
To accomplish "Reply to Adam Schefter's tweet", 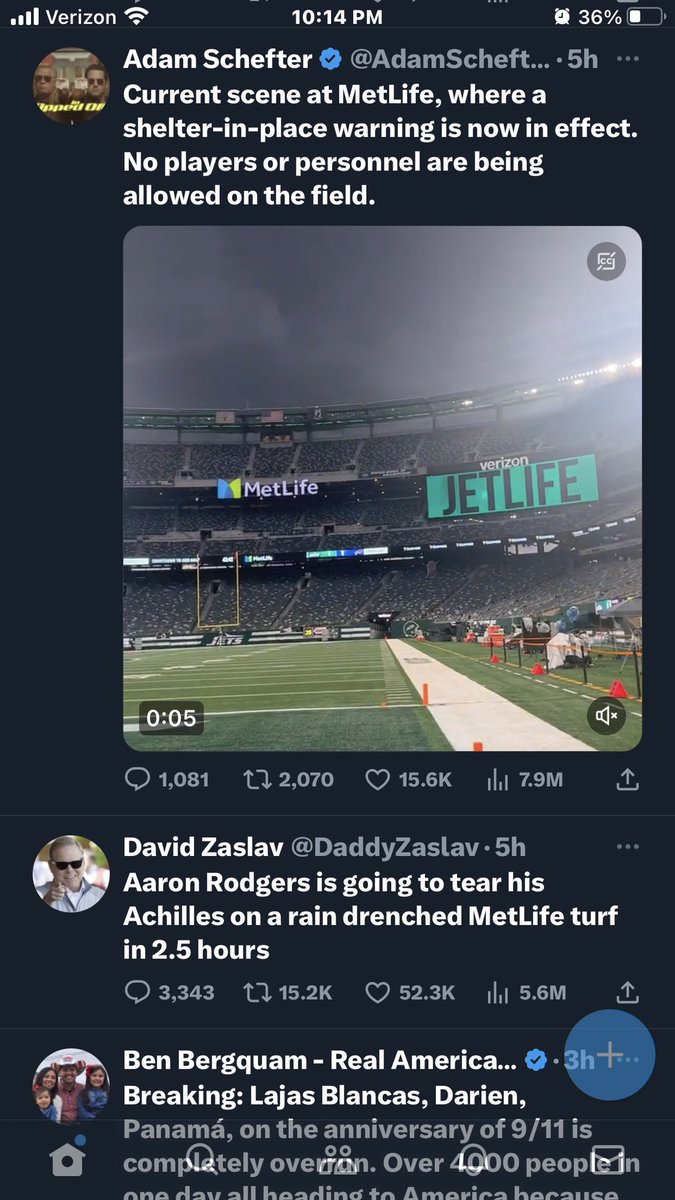I will [x=138, y=779].
